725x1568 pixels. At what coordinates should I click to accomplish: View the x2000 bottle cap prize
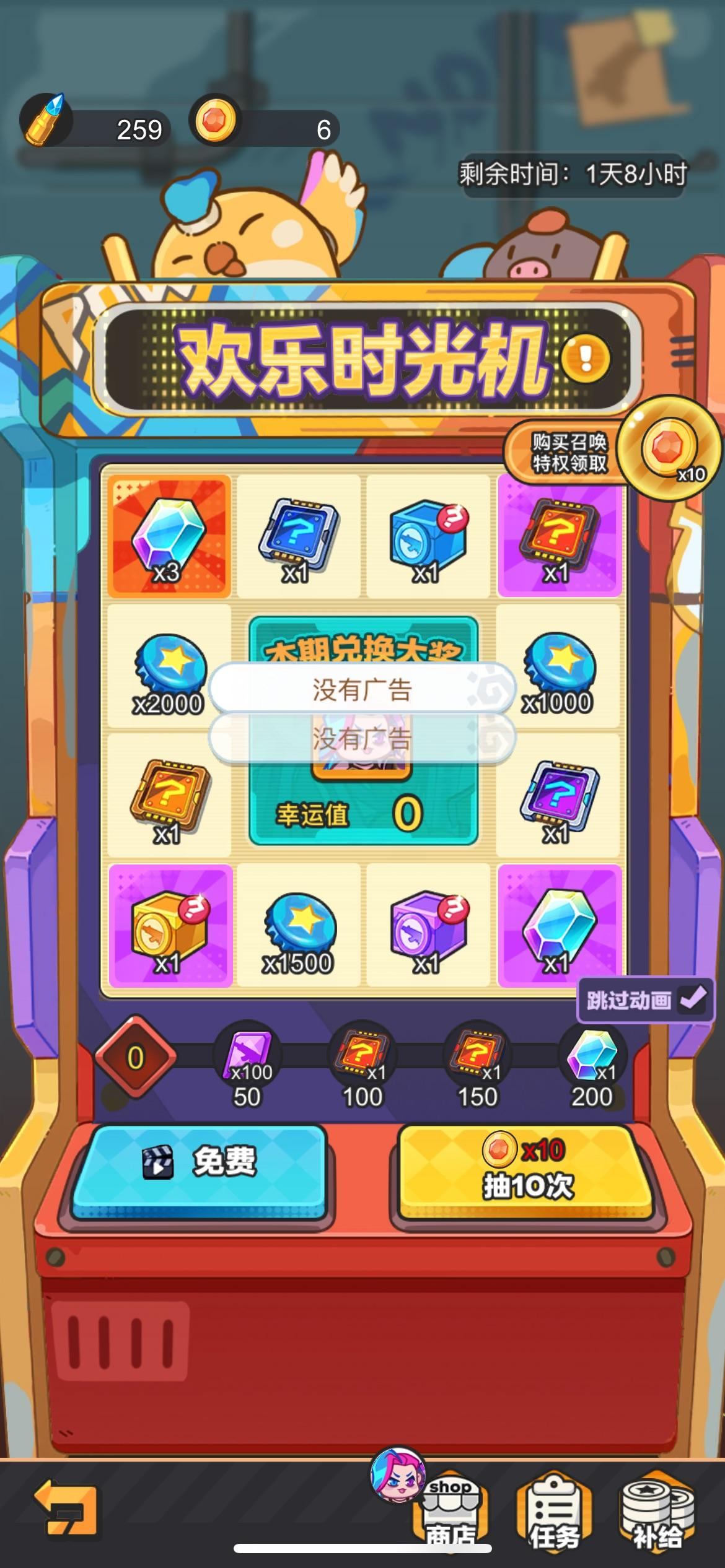pos(169,668)
